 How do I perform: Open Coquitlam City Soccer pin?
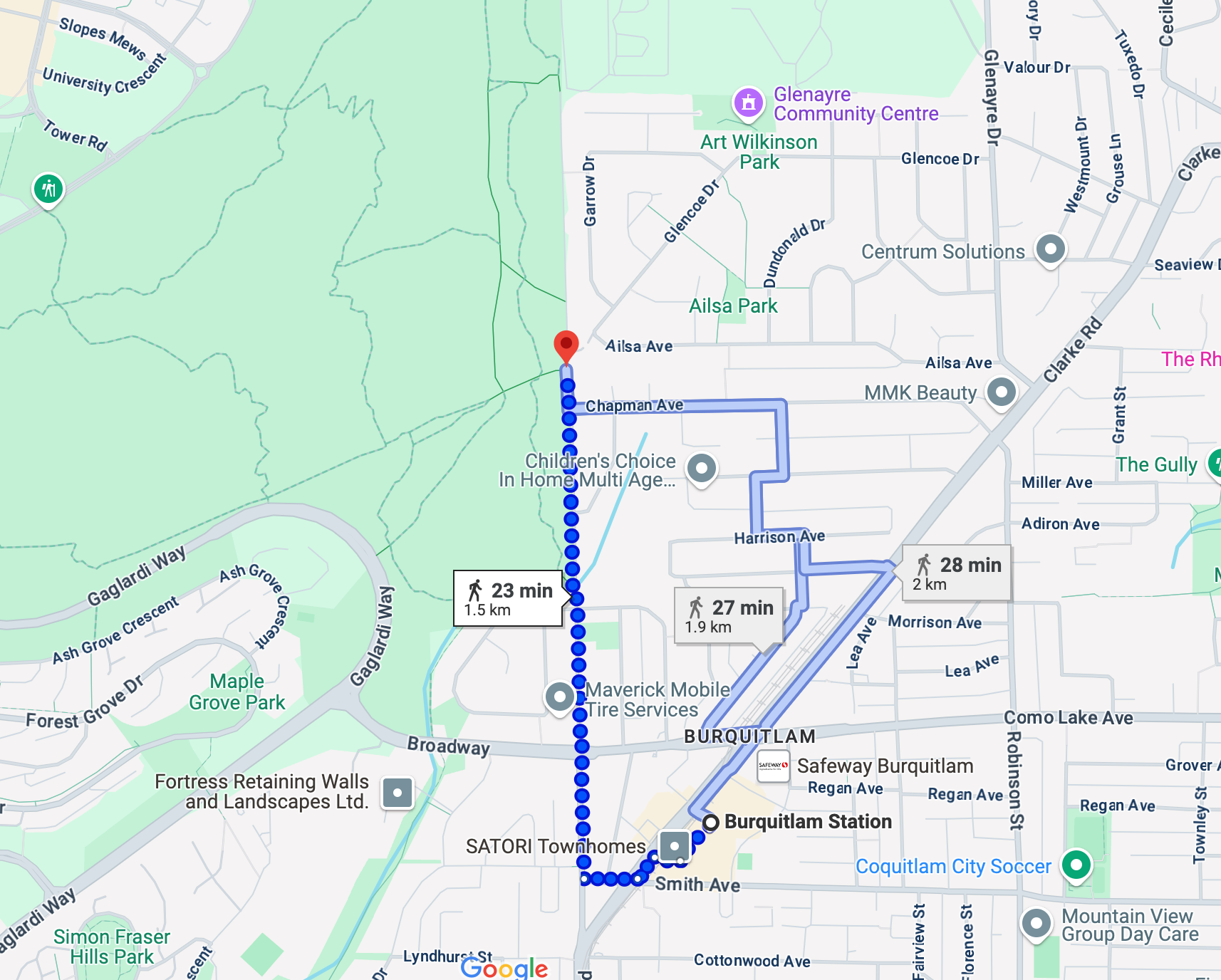coord(1076,865)
